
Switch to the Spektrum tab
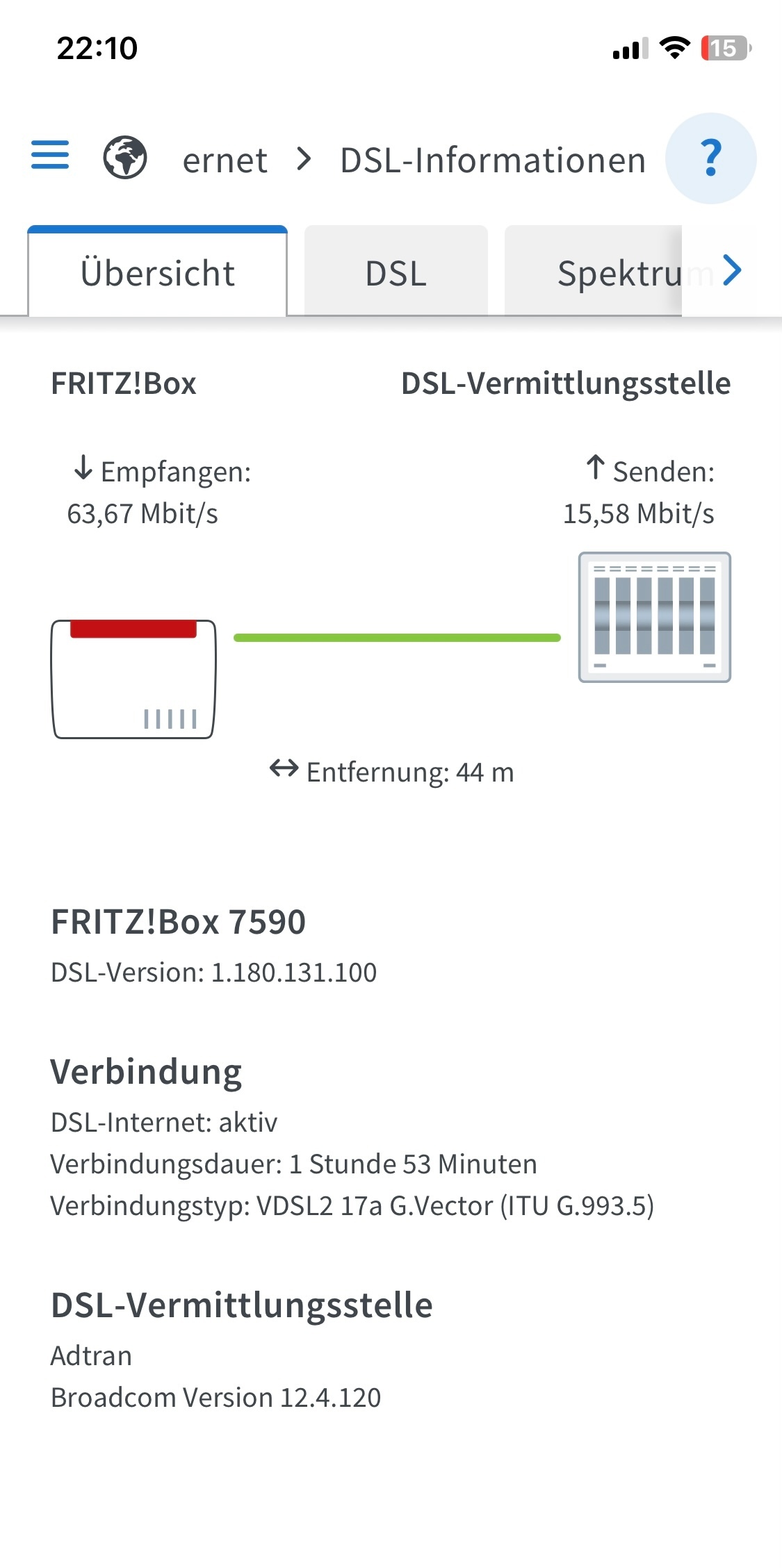point(593,272)
